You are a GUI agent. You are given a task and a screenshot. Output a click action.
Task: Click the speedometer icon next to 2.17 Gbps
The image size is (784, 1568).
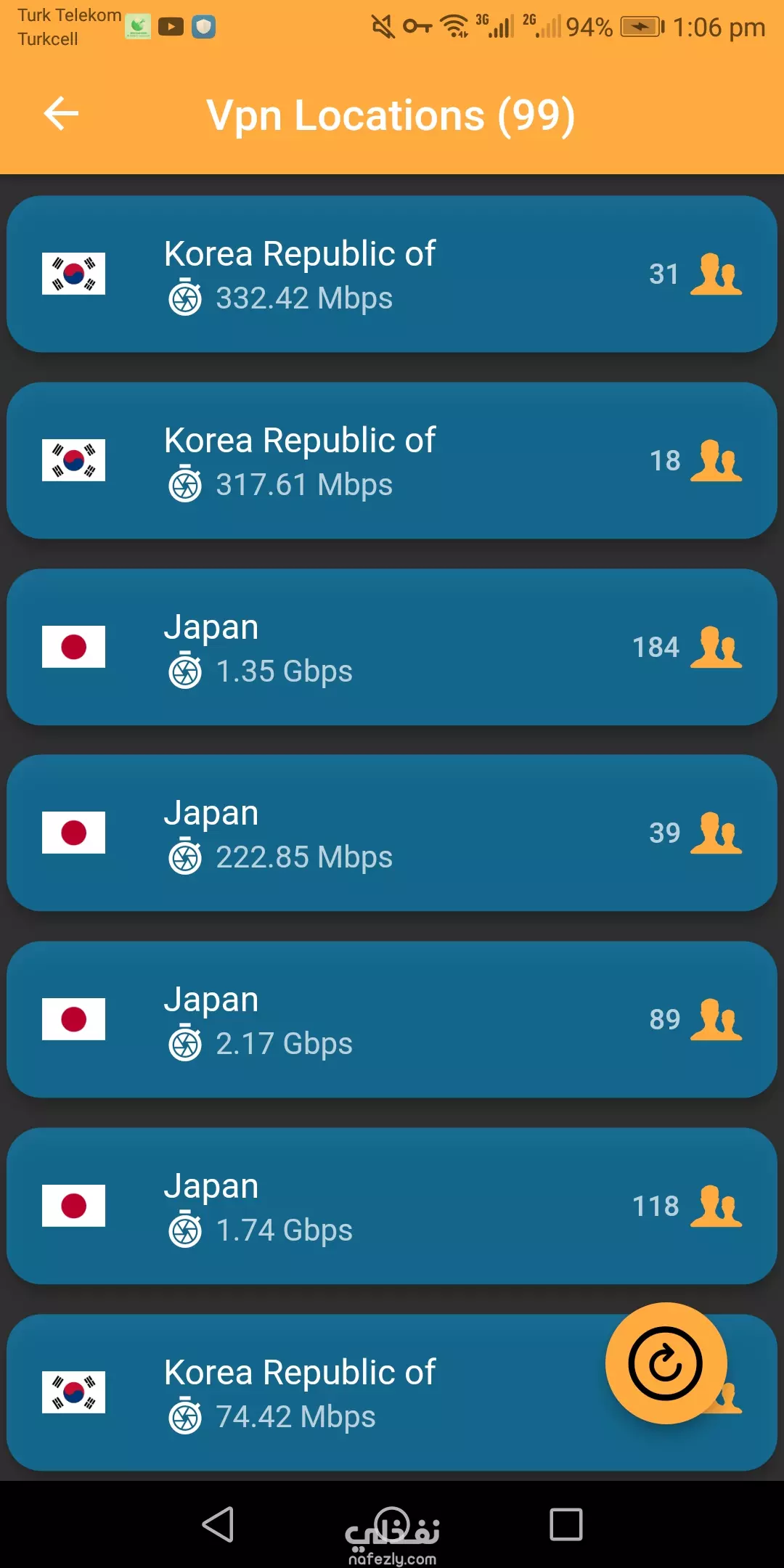187,1044
